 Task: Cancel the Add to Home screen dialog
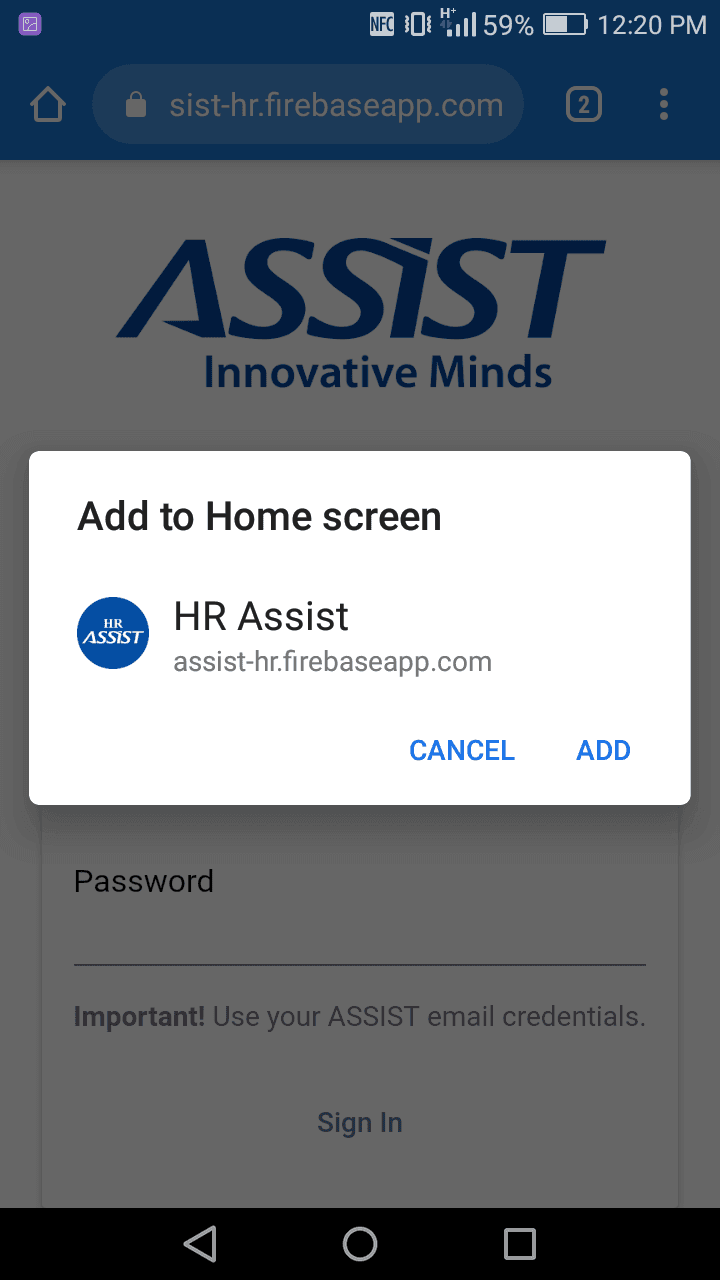coord(462,750)
